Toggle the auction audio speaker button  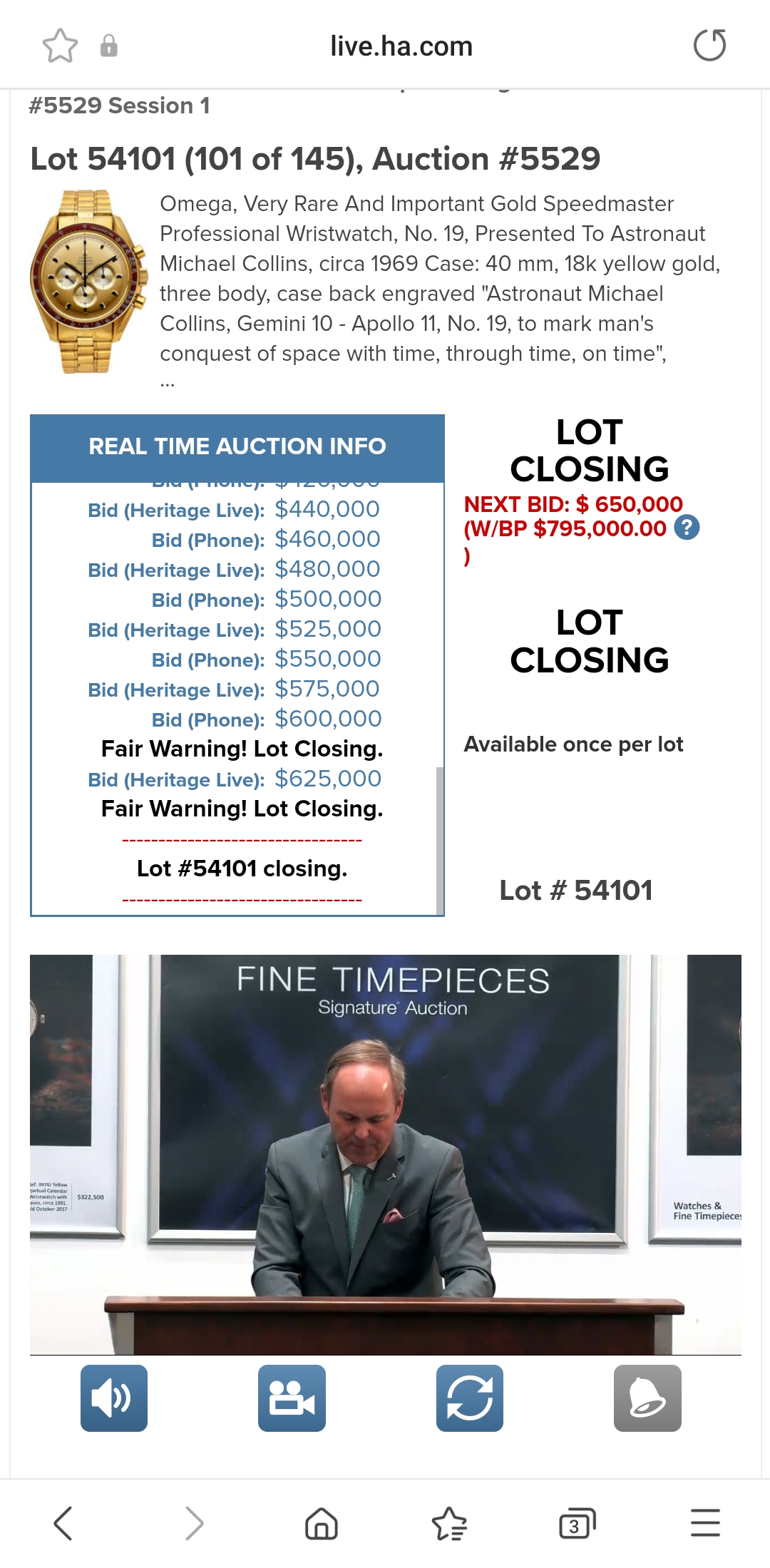(114, 1398)
